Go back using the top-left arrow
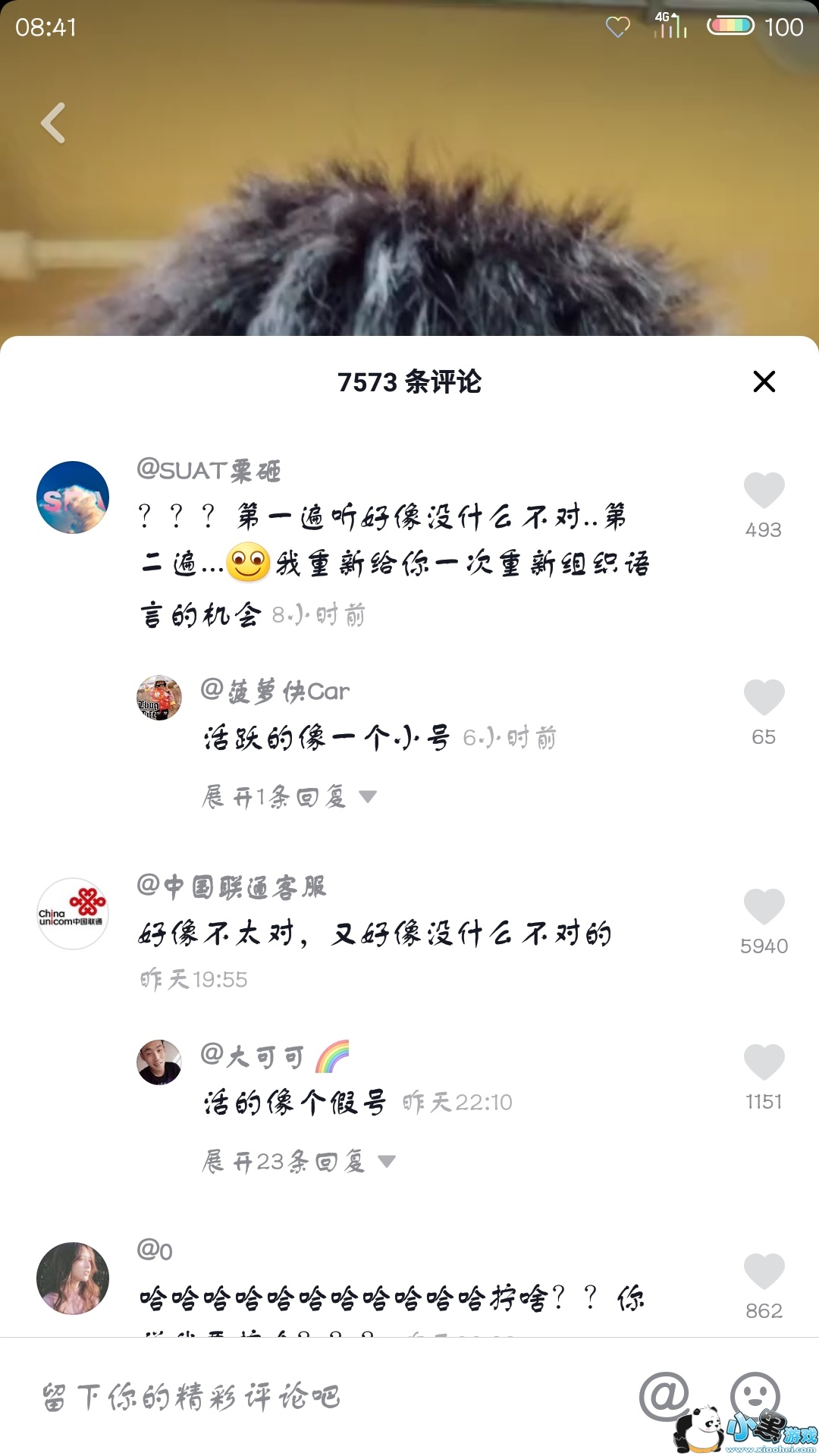This screenshot has width=819, height=1456. click(53, 123)
